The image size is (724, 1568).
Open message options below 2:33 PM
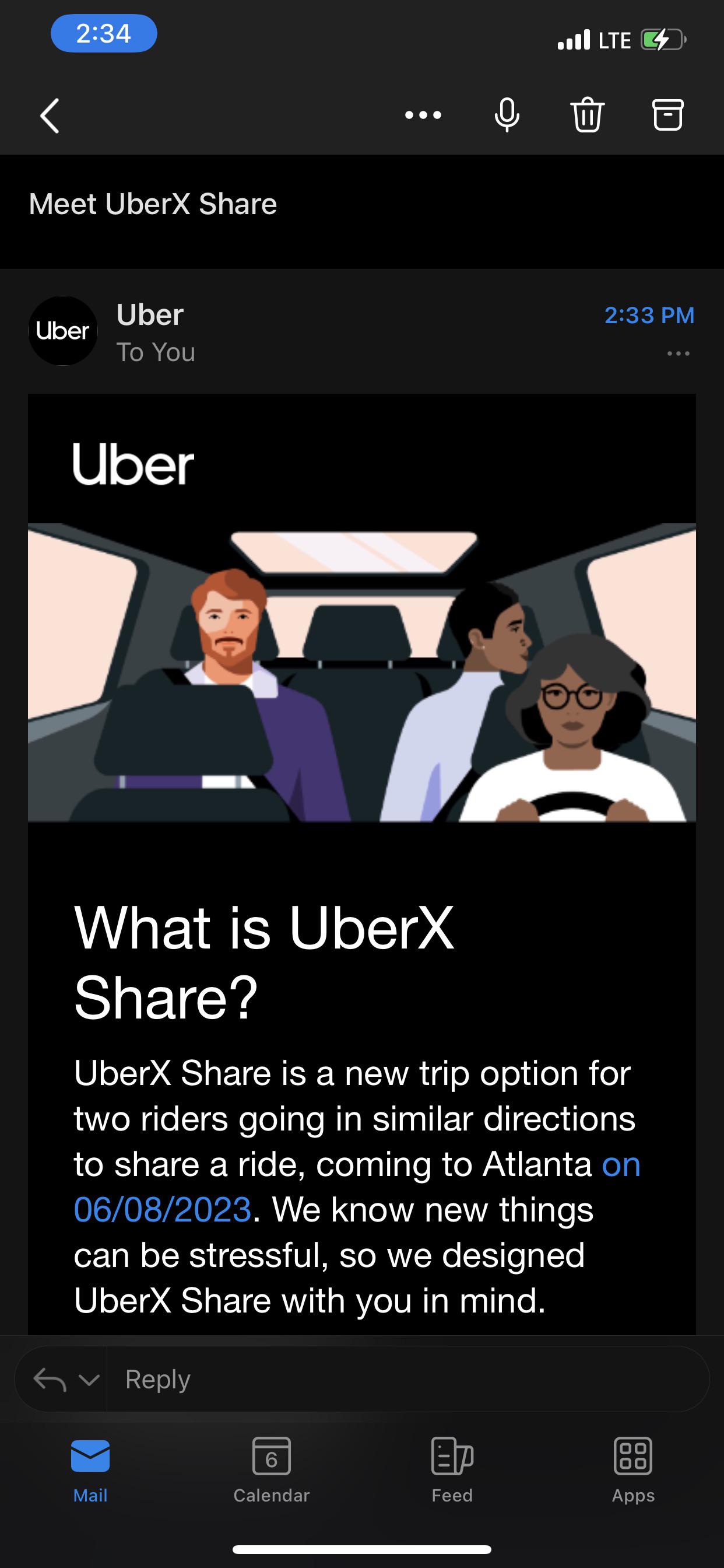pyautogui.click(x=678, y=353)
